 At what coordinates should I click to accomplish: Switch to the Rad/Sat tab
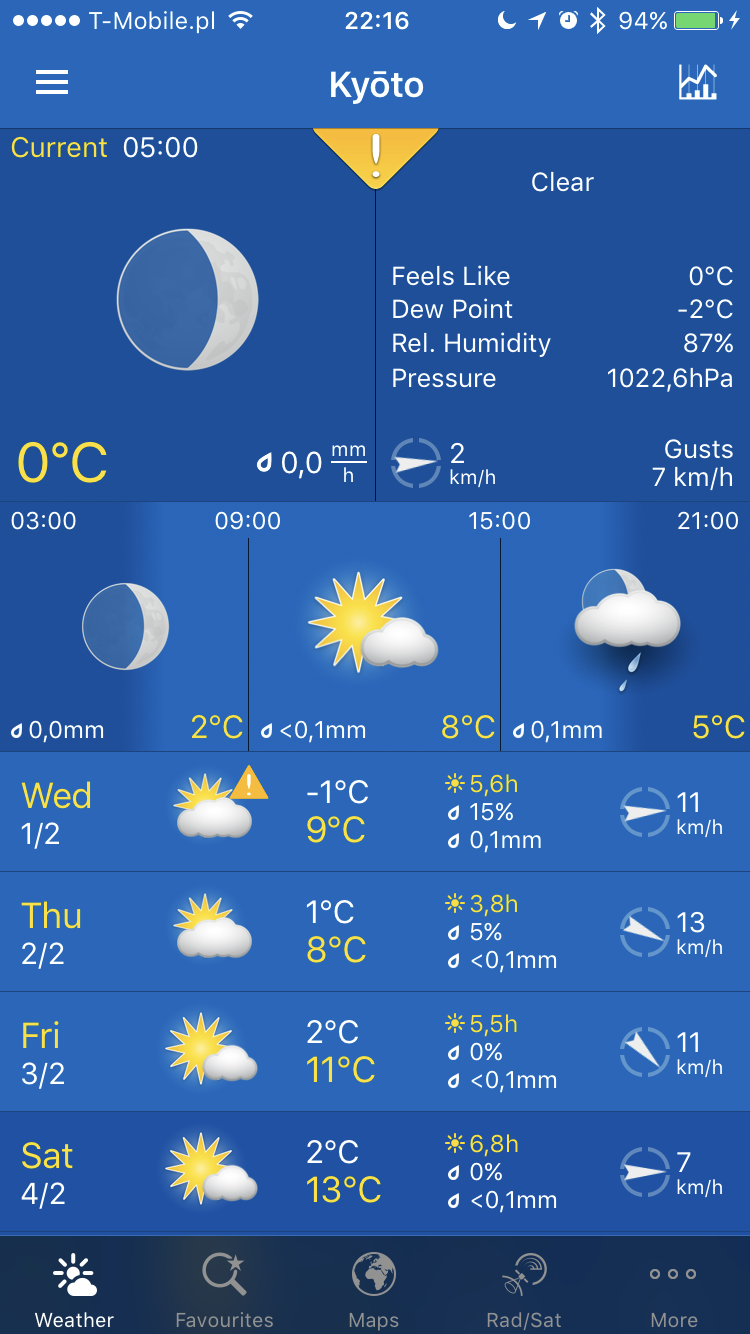[x=524, y=1290]
